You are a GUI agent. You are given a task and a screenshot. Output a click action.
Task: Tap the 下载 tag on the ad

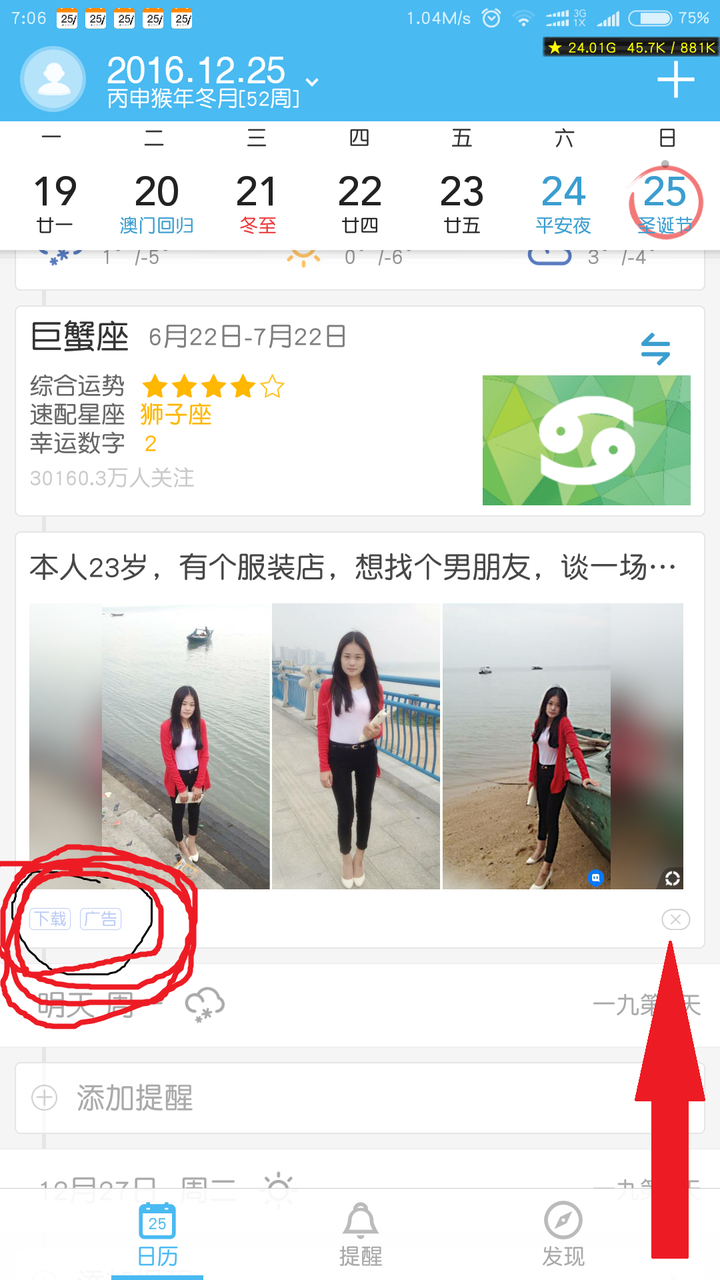(x=50, y=918)
